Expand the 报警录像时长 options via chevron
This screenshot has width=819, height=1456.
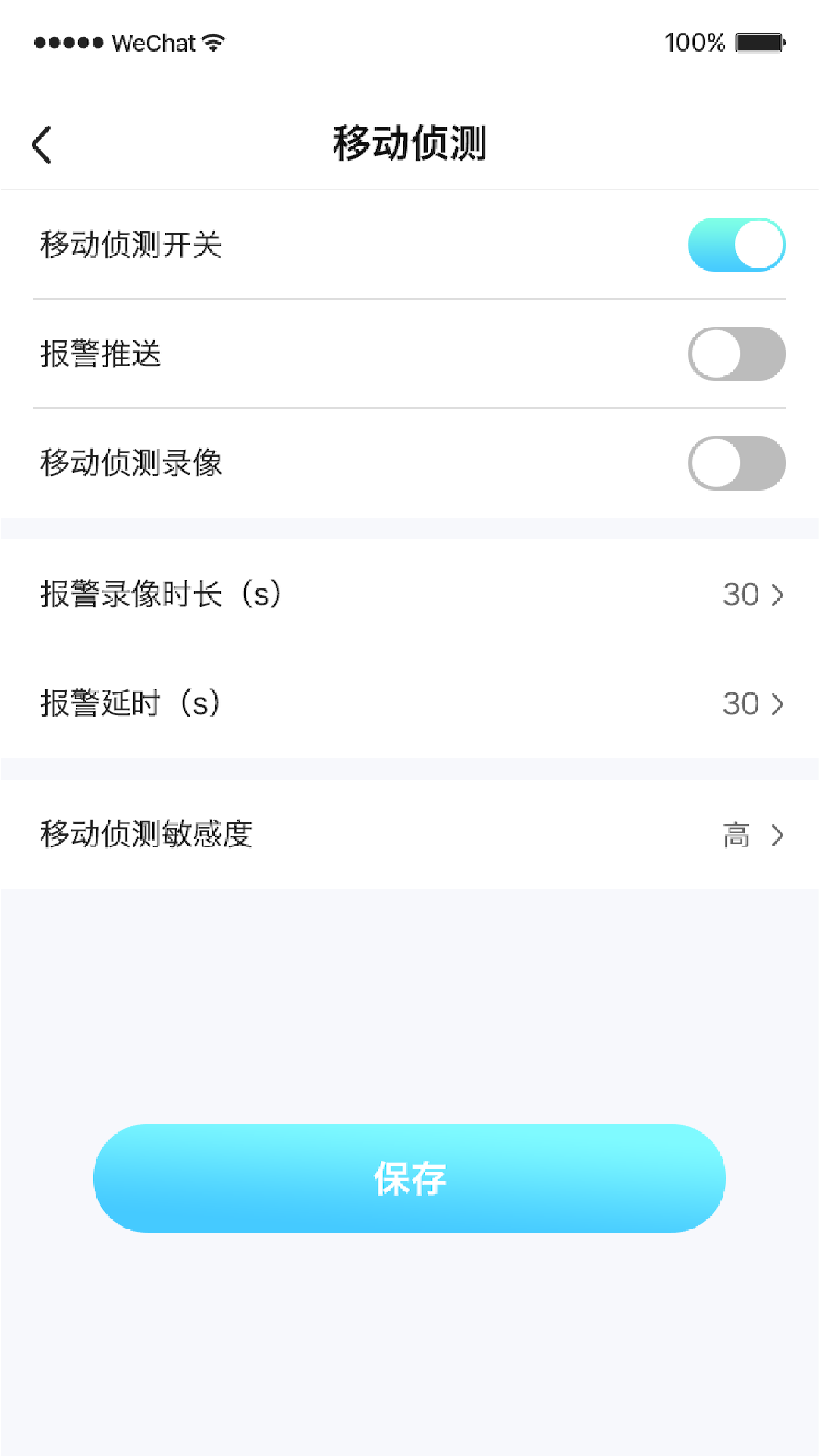(x=778, y=595)
